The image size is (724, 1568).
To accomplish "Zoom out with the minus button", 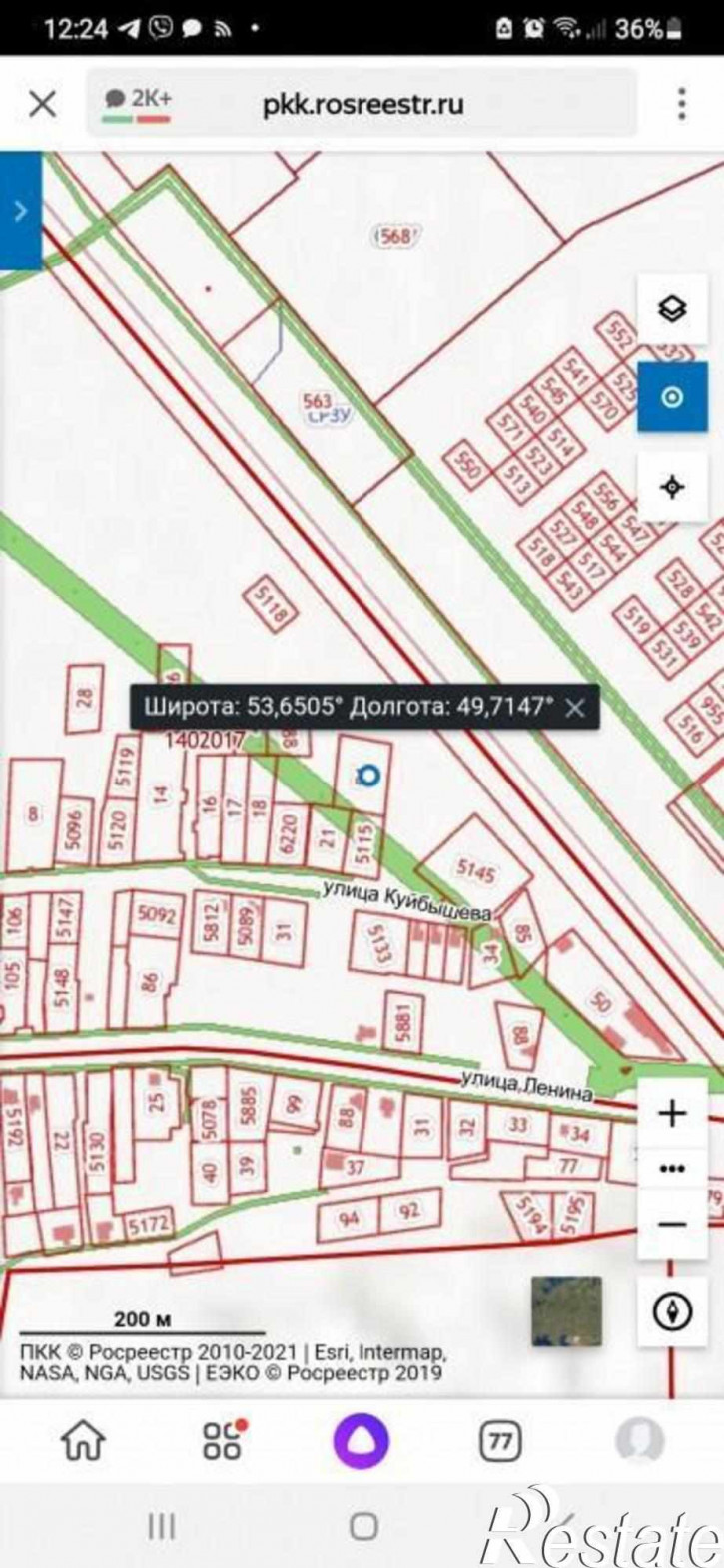I will tap(672, 1224).
